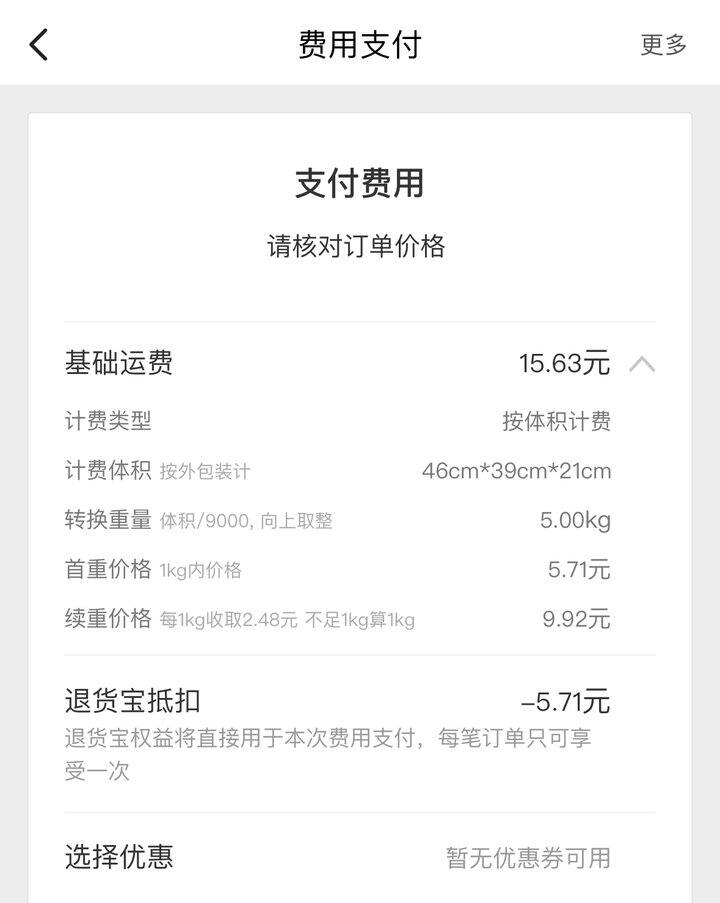
Task: Click the 计费体积 row
Action: click(102, 470)
